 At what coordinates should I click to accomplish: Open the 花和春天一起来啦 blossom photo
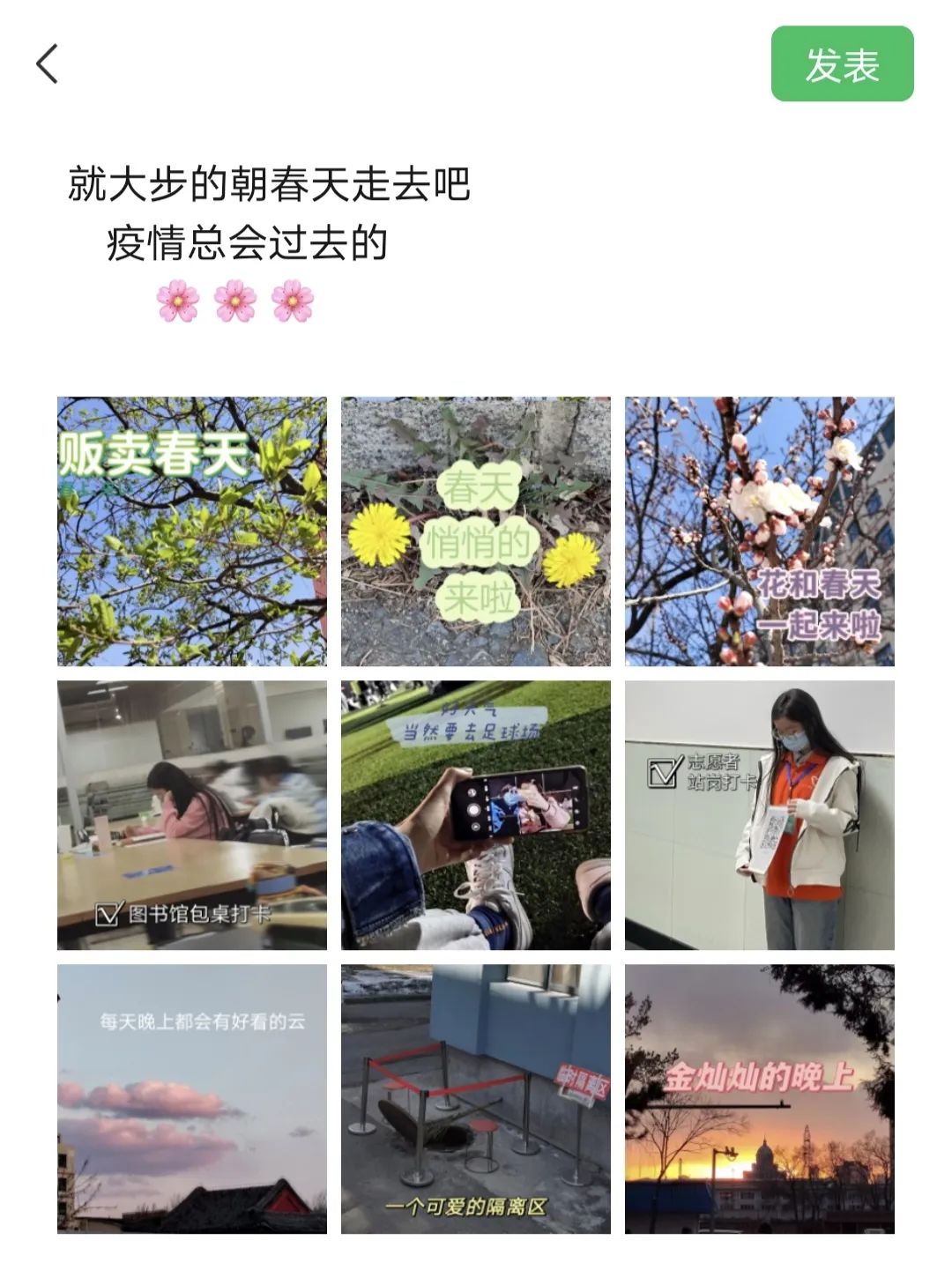coord(759,531)
